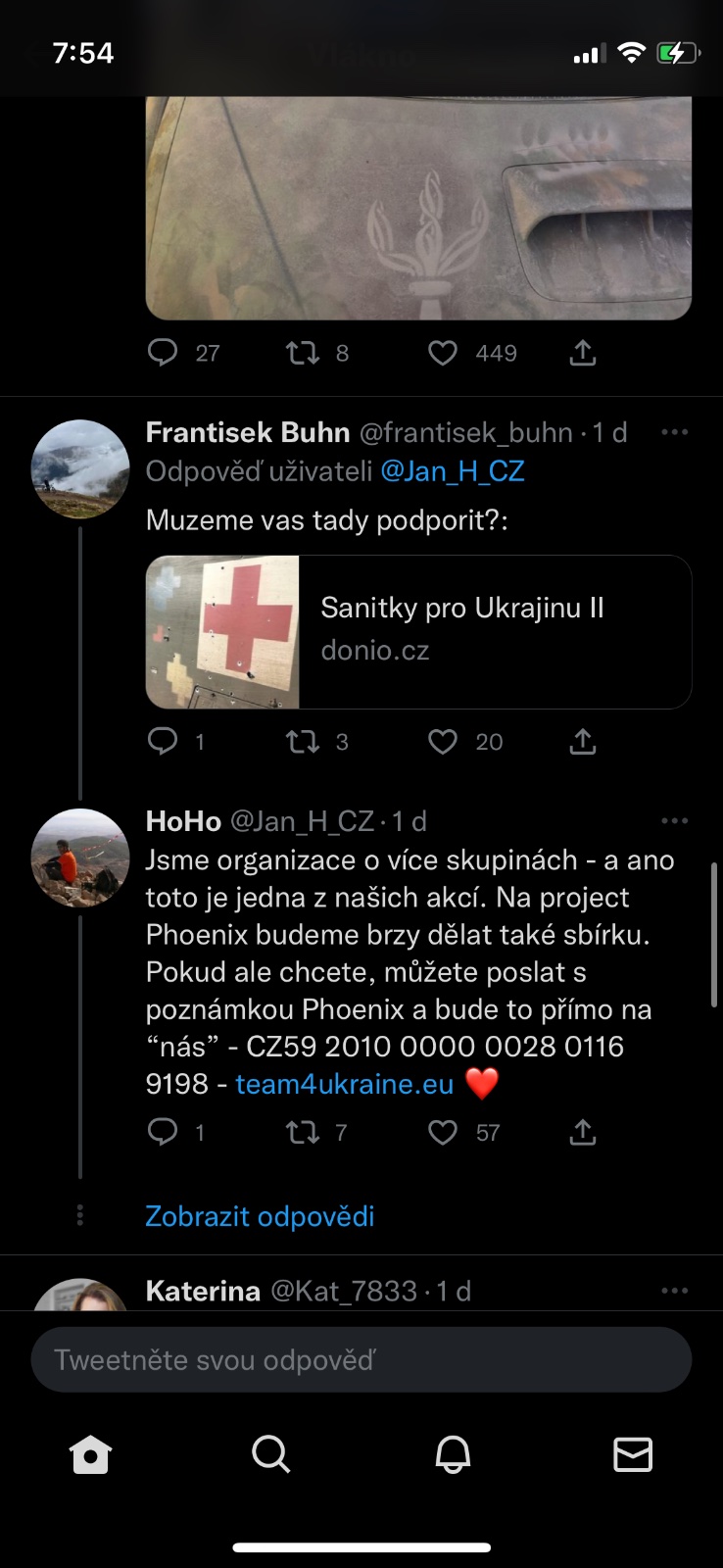This screenshot has width=723, height=1568.
Task: Switch to the Search tab
Action: pyautogui.click(x=270, y=1455)
